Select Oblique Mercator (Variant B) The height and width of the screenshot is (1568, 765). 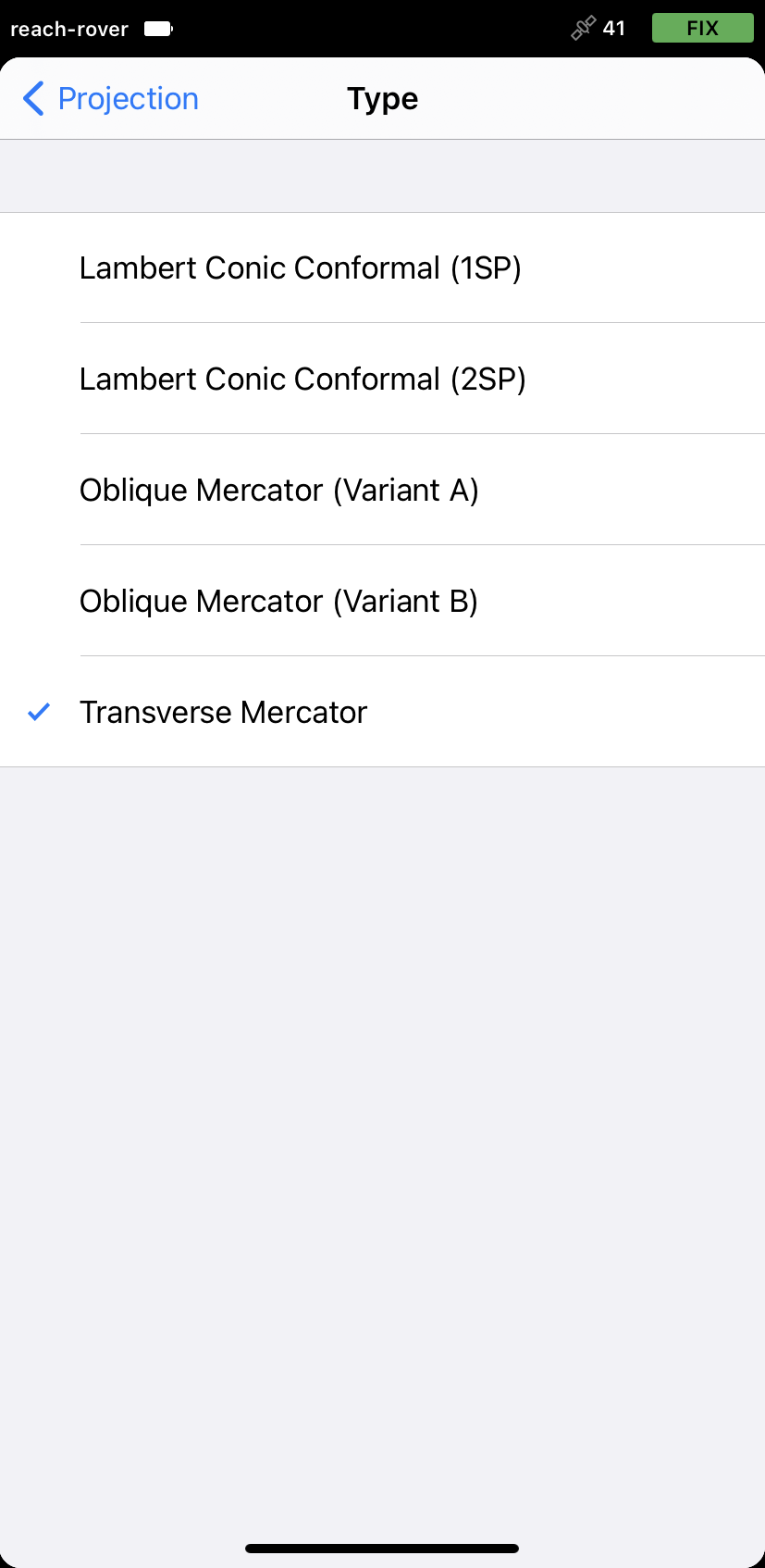point(382,601)
